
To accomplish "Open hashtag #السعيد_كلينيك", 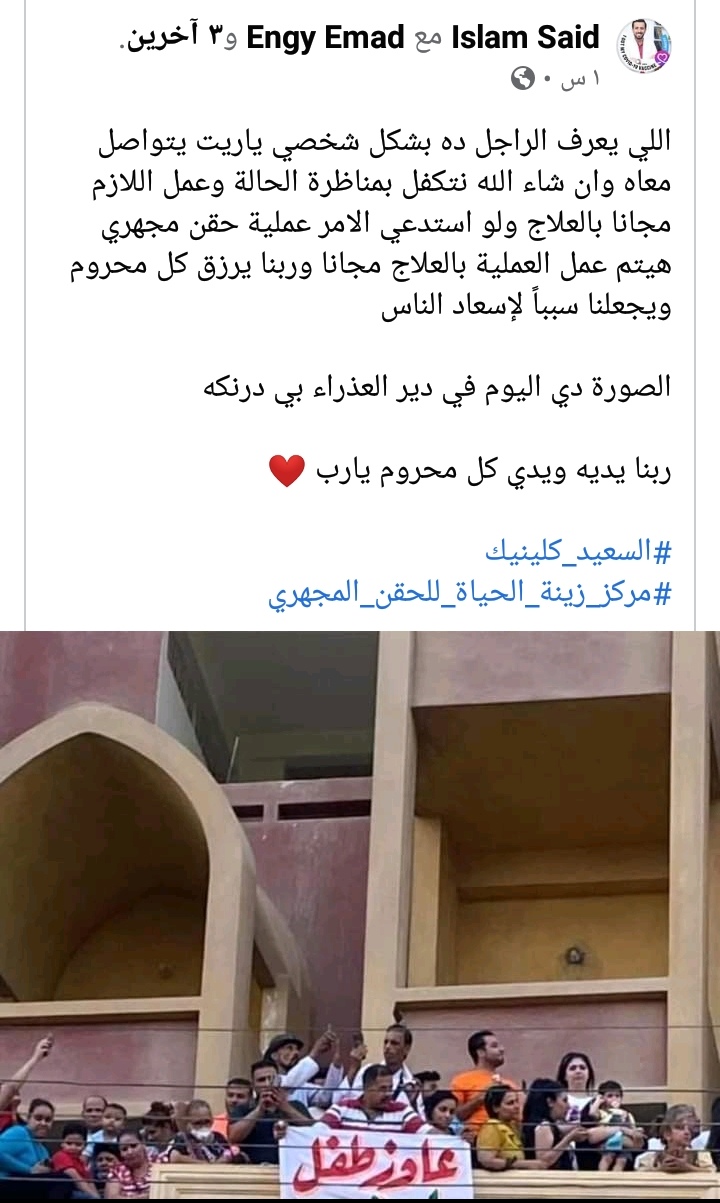I will pyautogui.click(x=577, y=550).
